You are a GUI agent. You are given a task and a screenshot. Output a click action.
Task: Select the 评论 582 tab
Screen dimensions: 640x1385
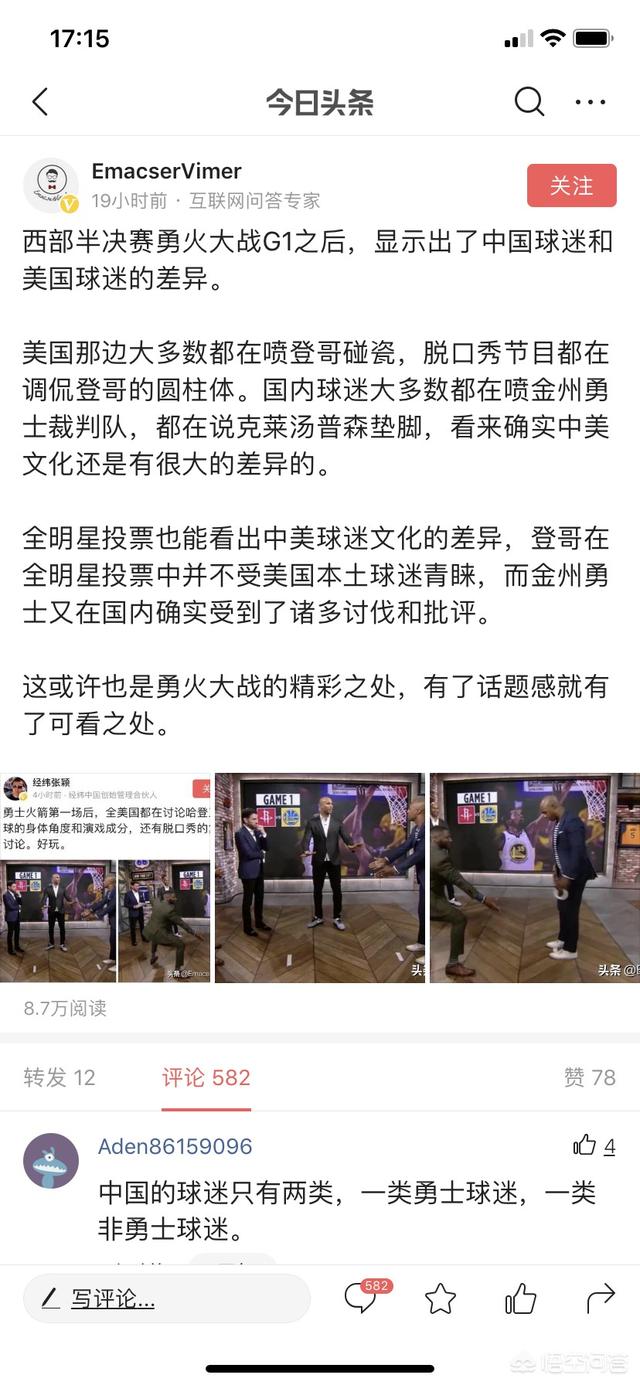click(x=206, y=1077)
